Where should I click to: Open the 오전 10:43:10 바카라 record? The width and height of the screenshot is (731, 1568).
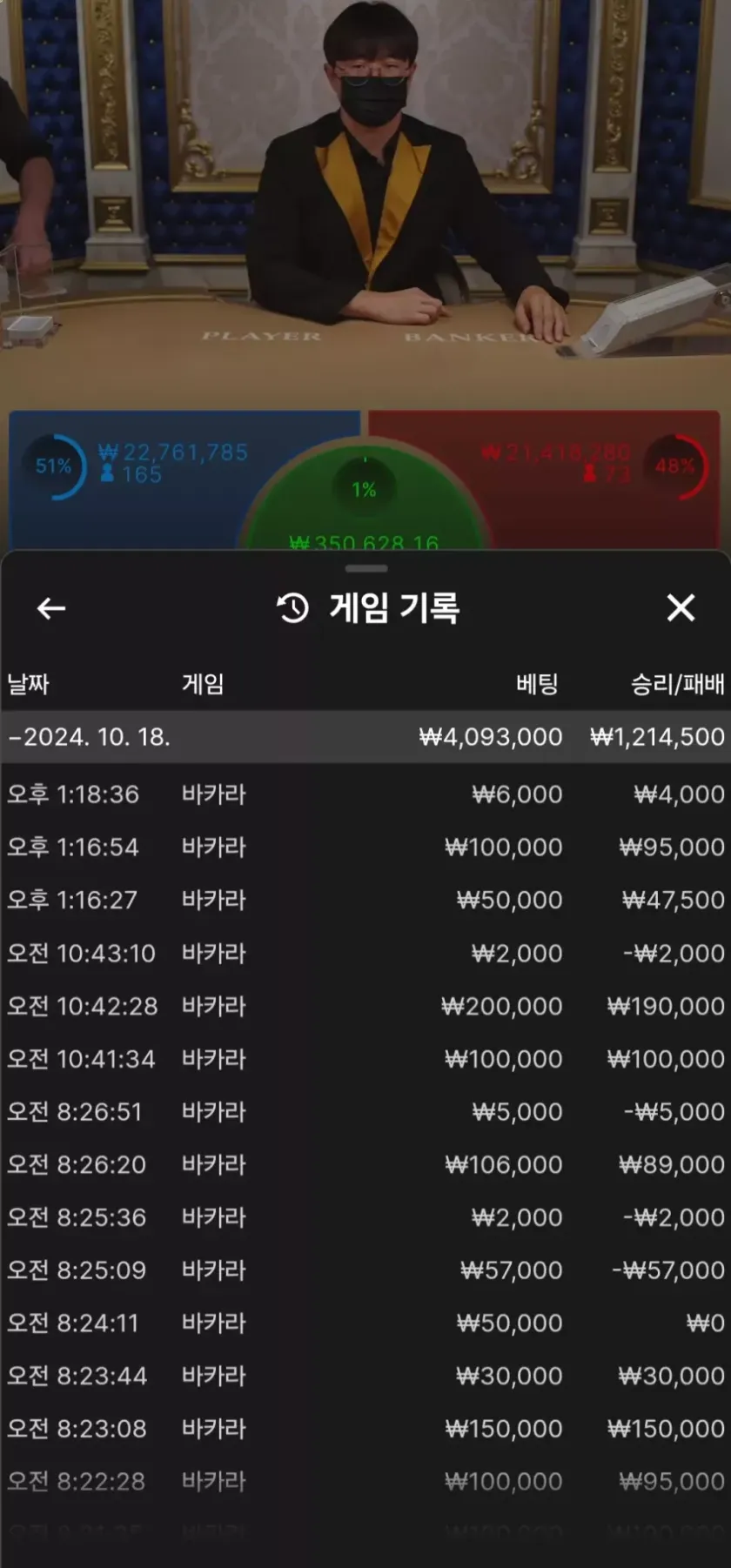tap(365, 954)
